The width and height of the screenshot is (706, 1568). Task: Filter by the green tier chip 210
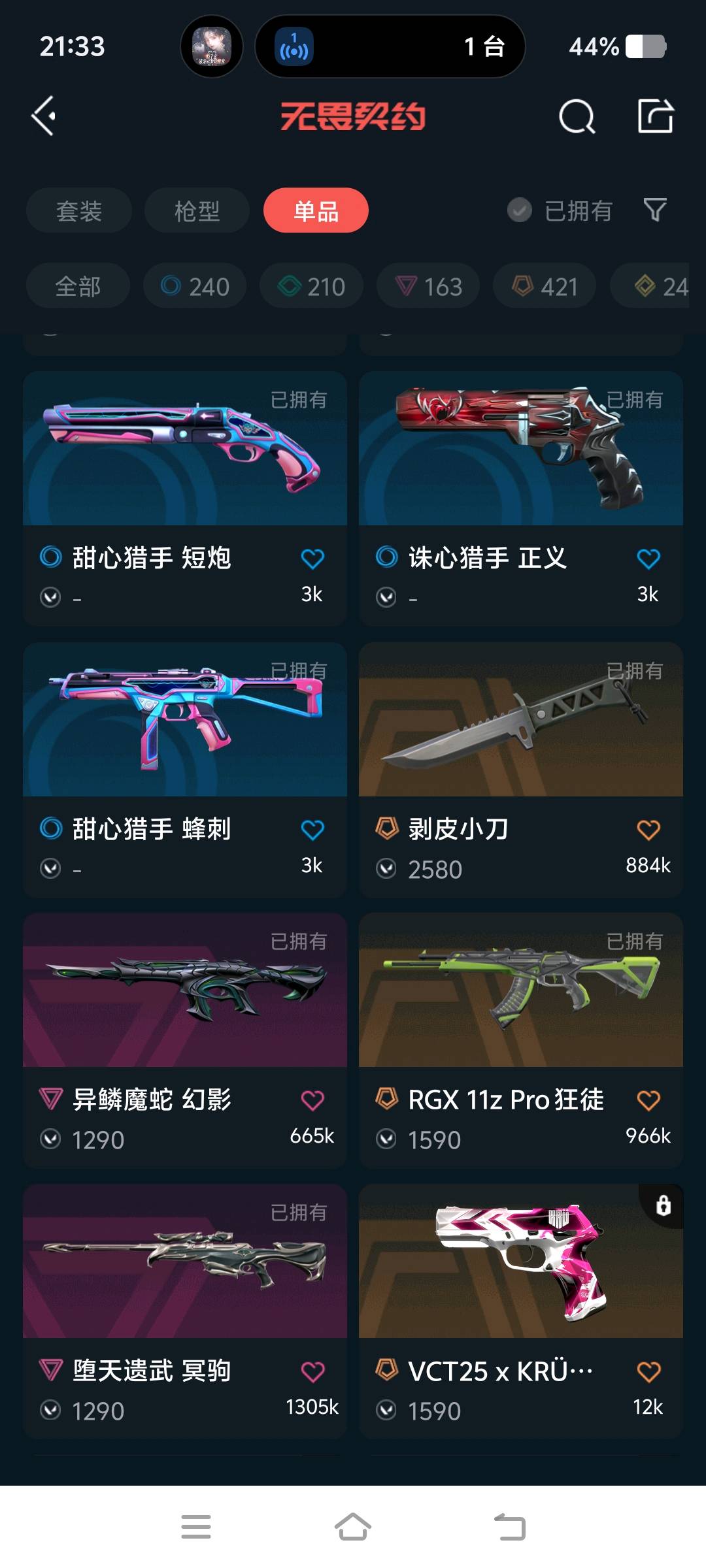pos(311,286)
